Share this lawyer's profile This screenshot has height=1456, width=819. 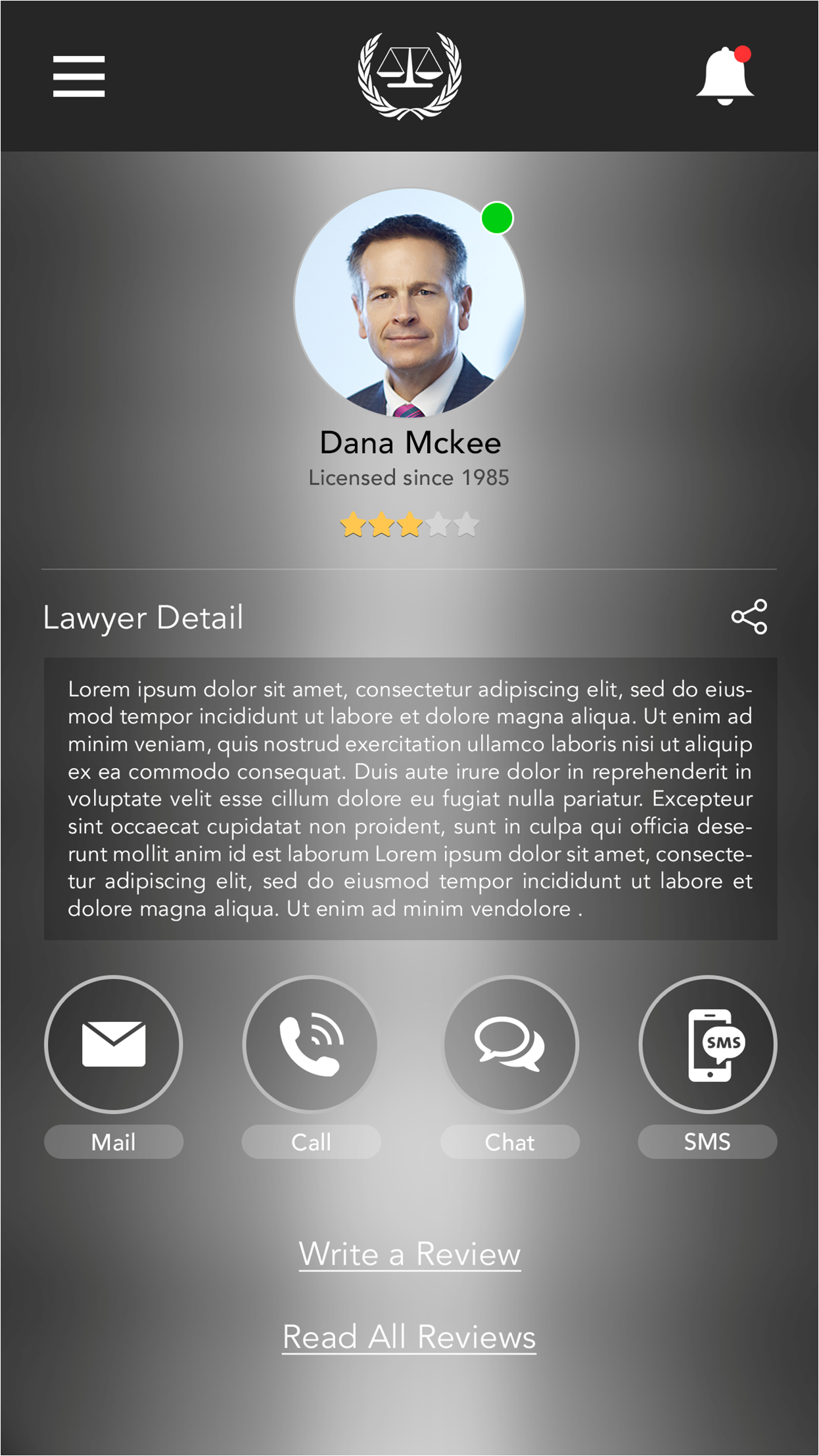[749, 617]
